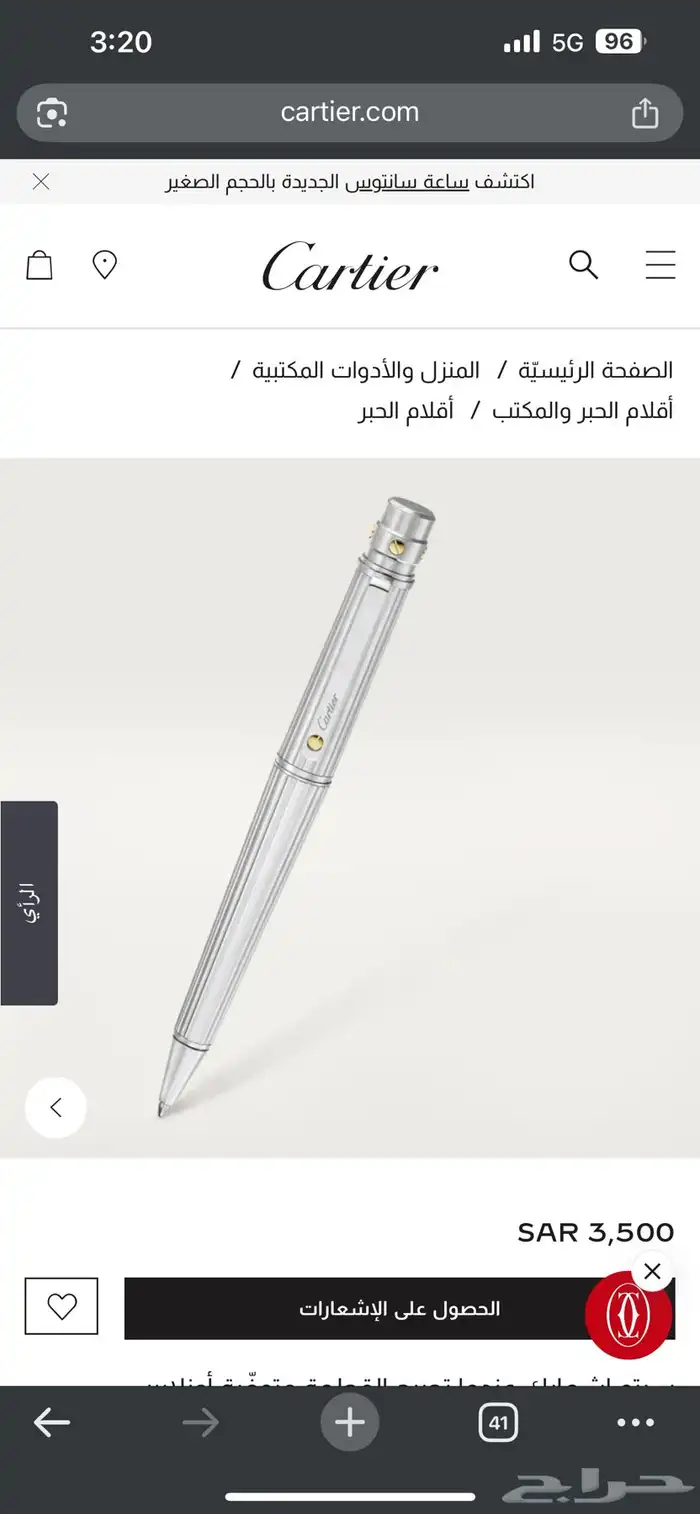Open the الرأي feedback side tab
This screenshot has width=700, height=1514.
click(x=29, y=902)
